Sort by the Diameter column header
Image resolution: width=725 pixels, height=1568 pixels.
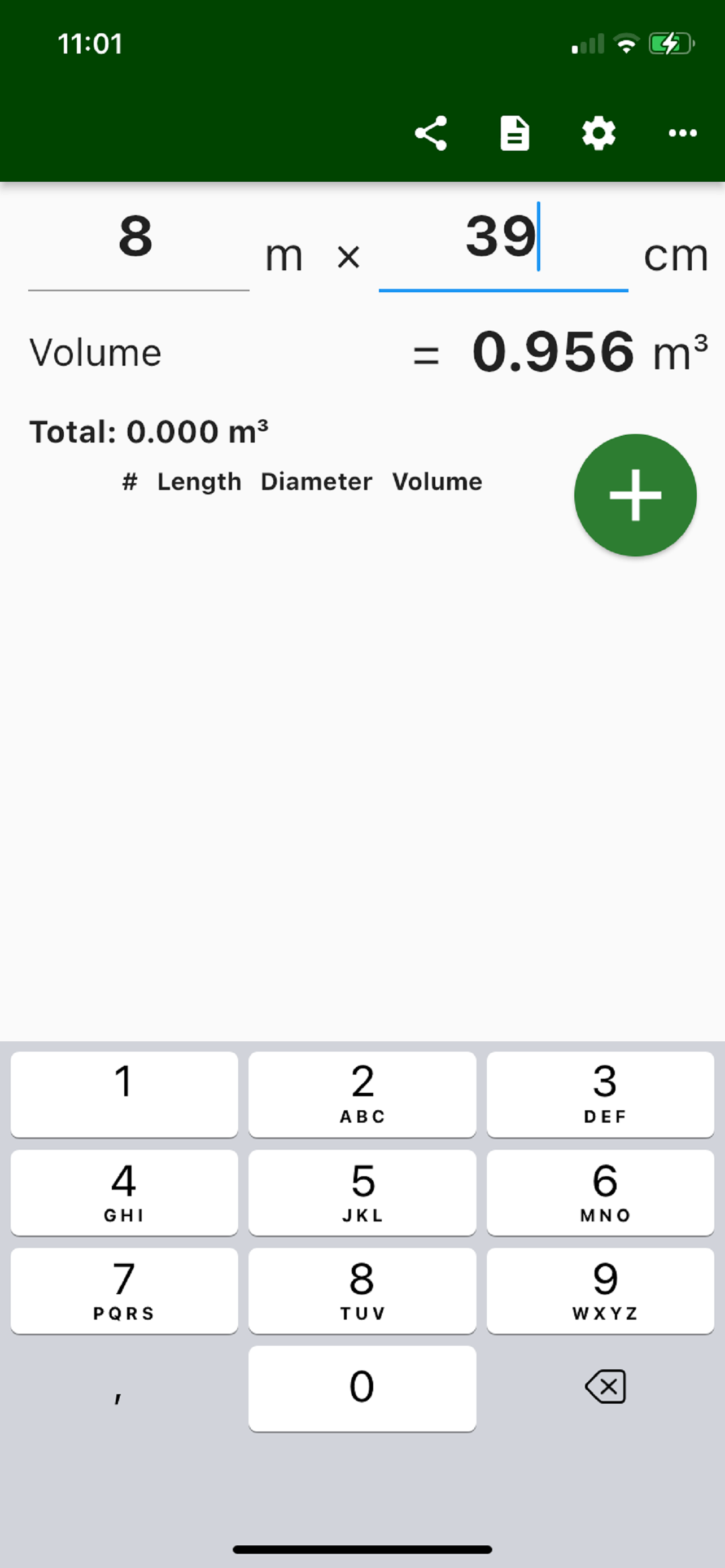tap(317, 481)
